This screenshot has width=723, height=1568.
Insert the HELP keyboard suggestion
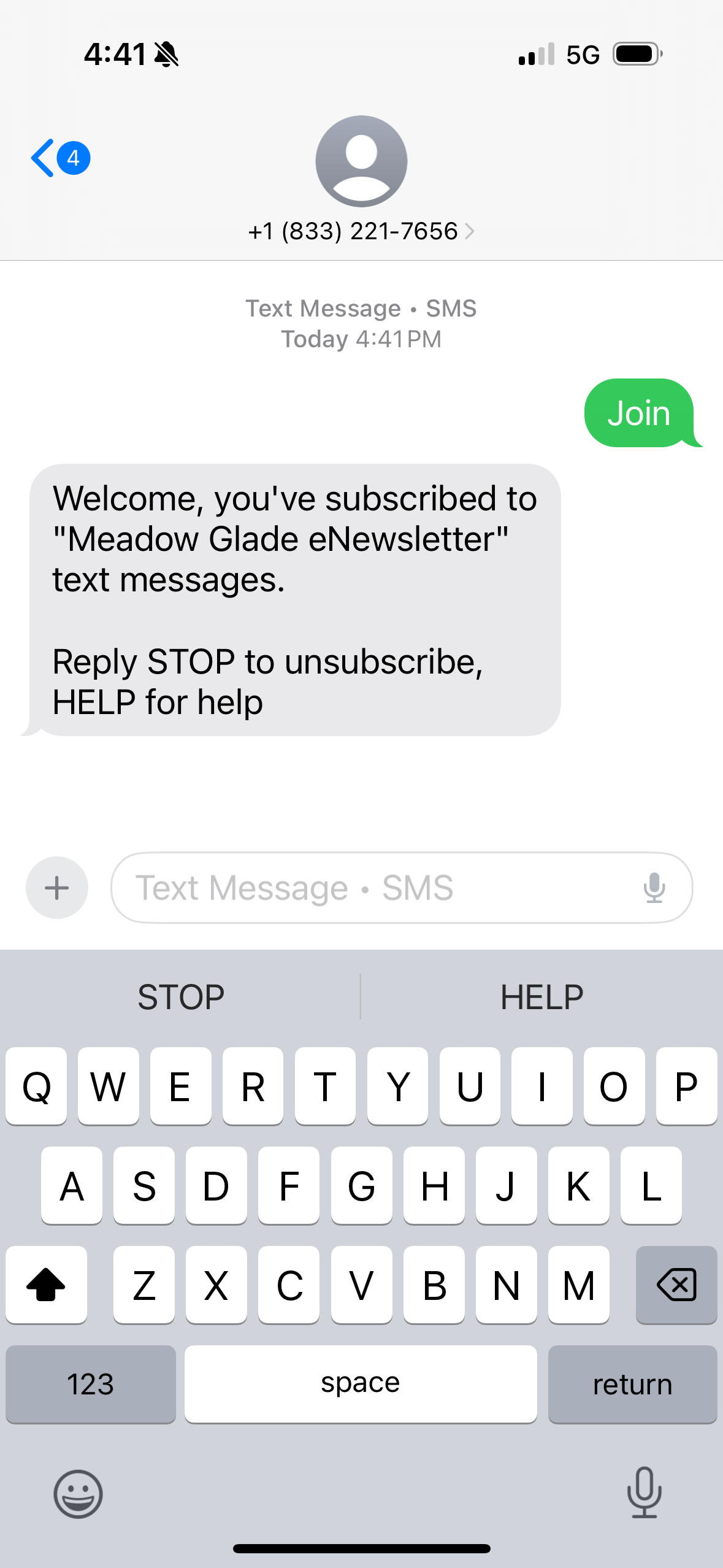click(541, 997)
